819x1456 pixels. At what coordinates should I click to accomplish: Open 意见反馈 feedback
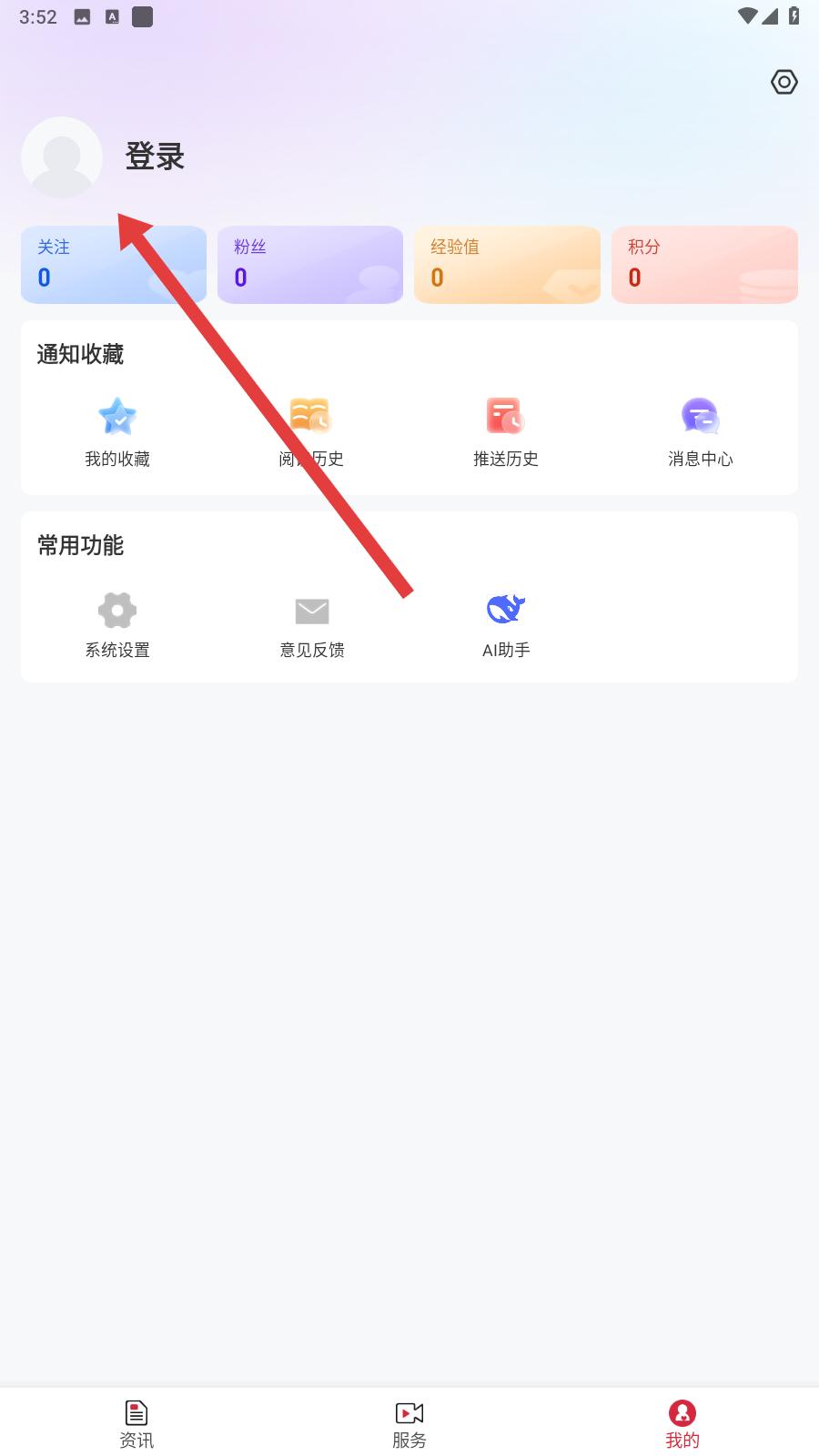[x=311, y=624]
